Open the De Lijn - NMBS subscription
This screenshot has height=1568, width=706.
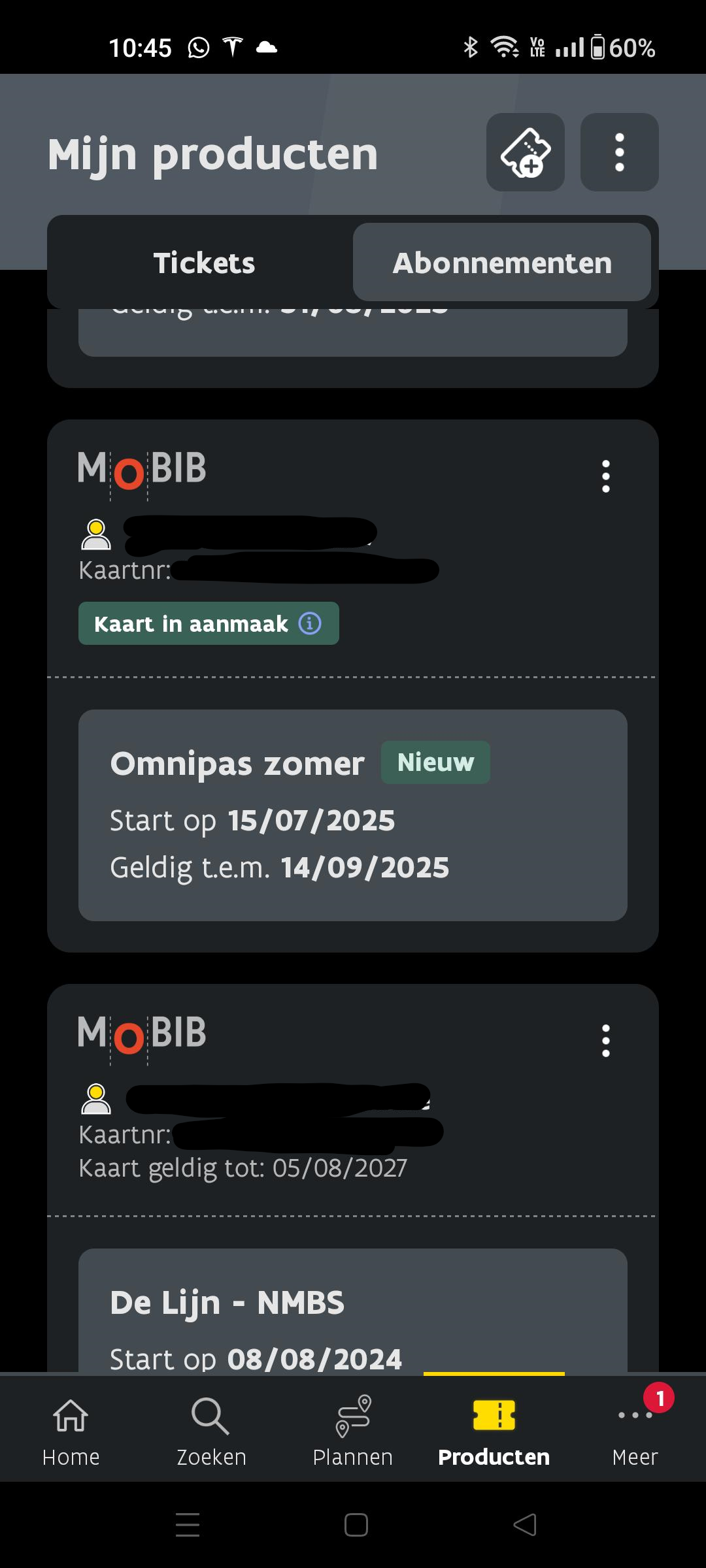[x=353, y=1310]
